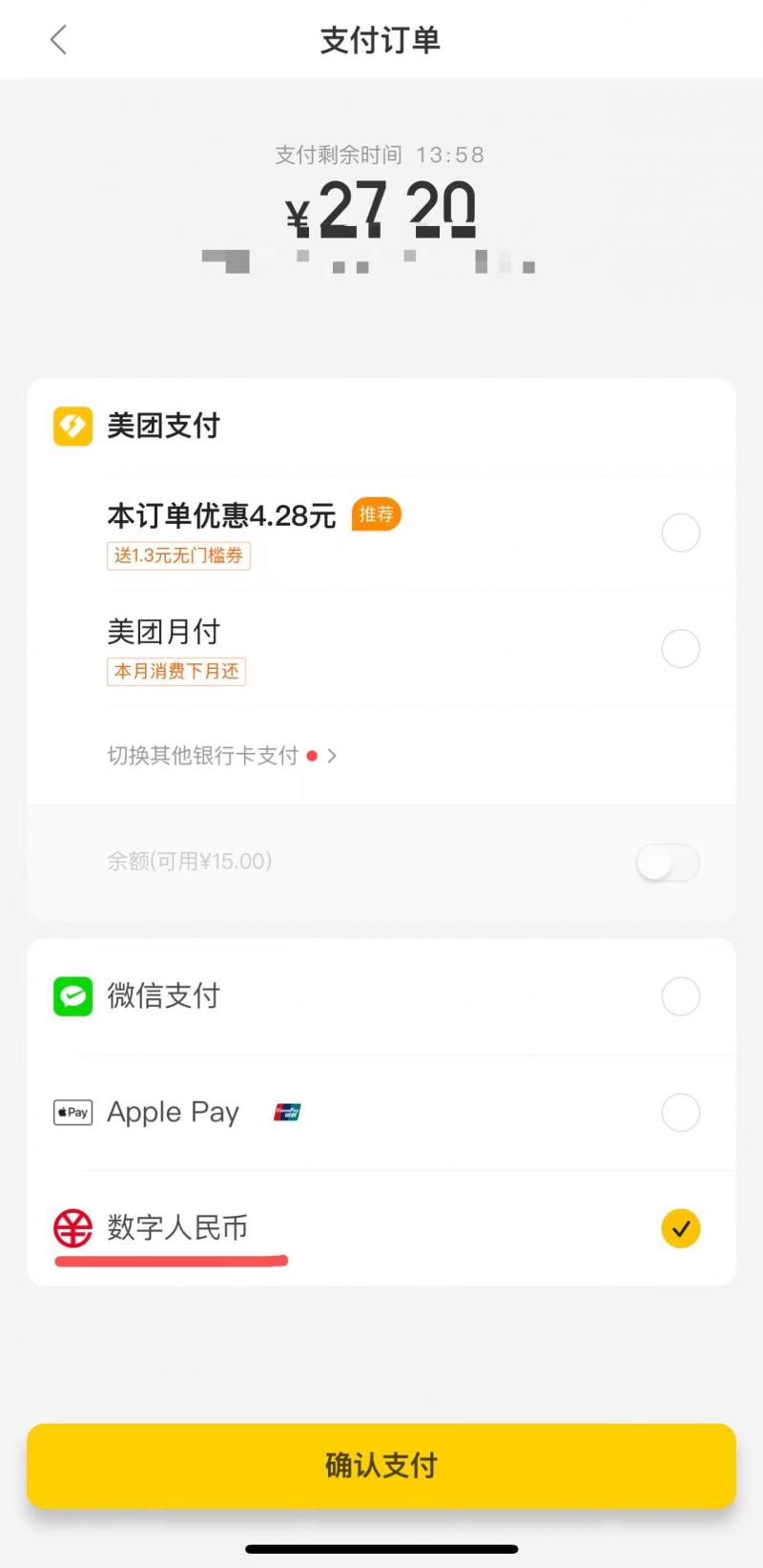Screen dimensions: 763x1568
Task: Go back from the 支付订单 page
Action: (58, 40)
